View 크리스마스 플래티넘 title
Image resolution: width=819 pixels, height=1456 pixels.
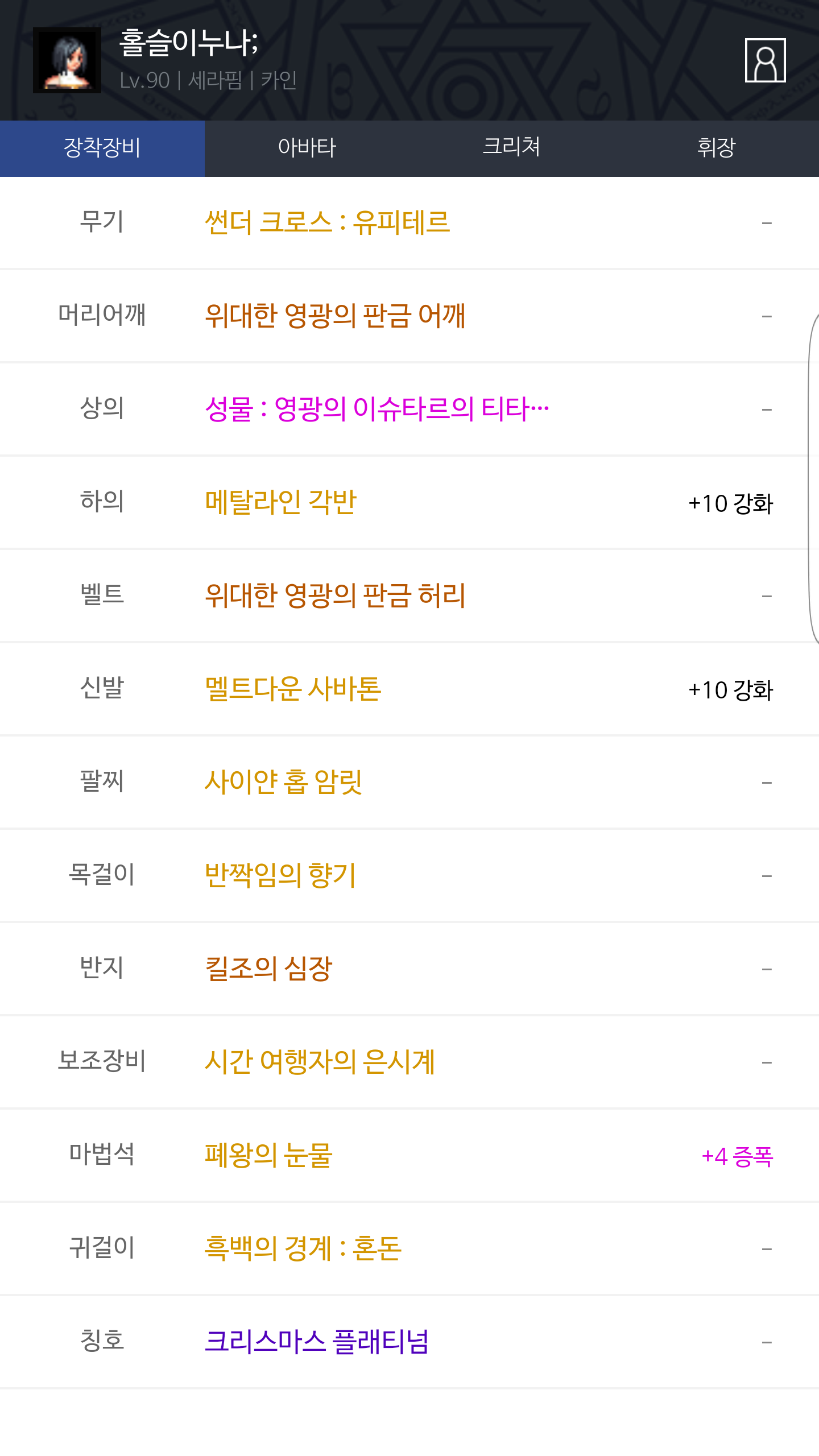coord(317,1342)
